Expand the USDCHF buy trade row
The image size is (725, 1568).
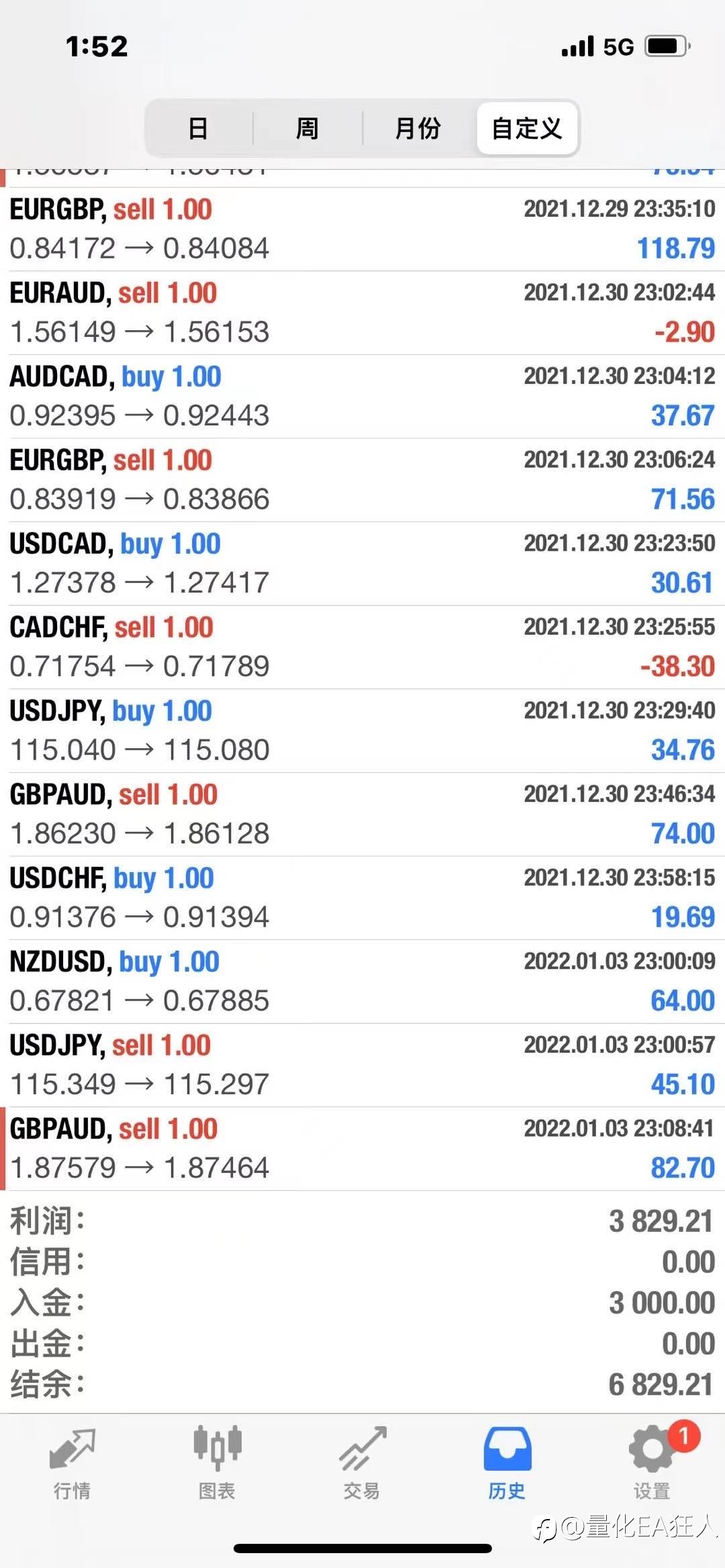point(362,898)
